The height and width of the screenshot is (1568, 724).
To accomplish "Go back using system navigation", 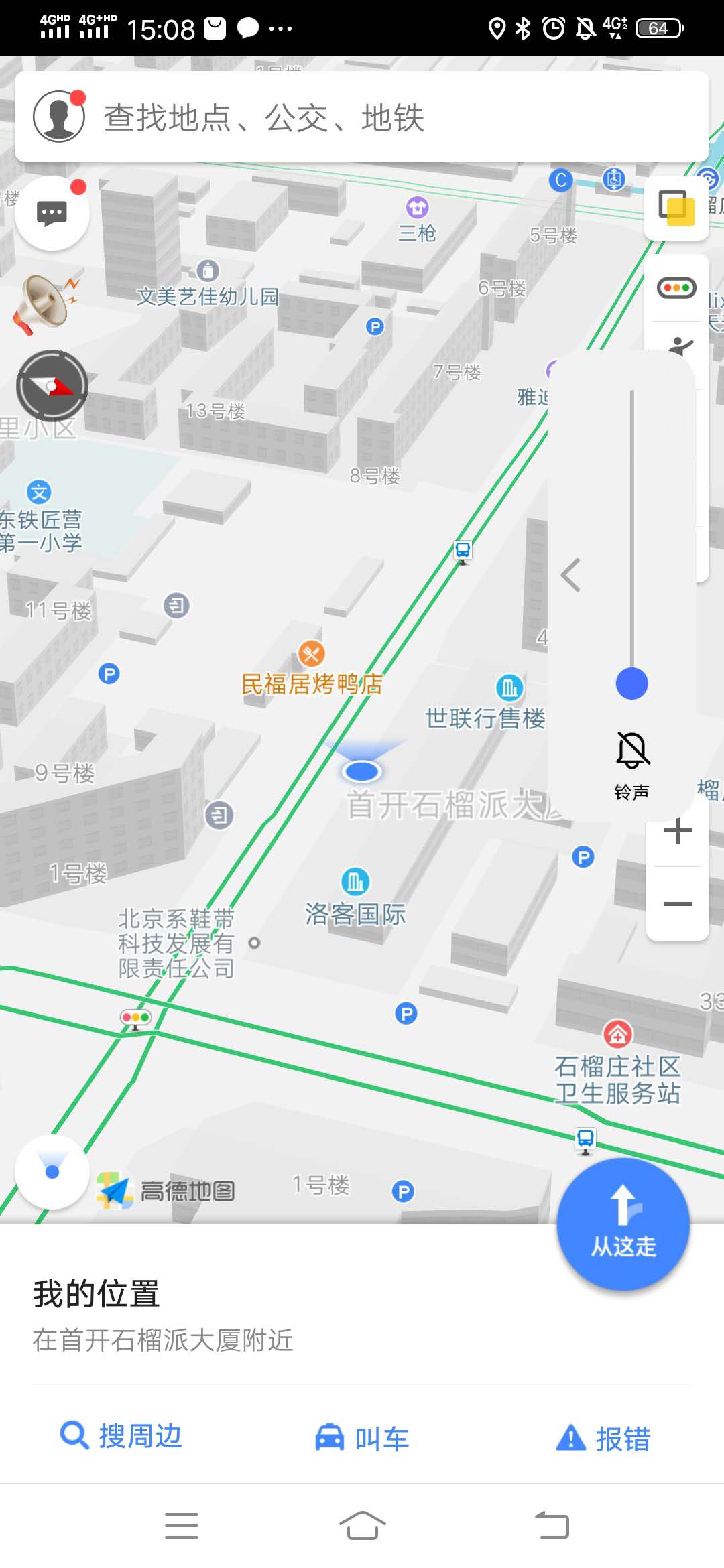I will point(552,1525).
